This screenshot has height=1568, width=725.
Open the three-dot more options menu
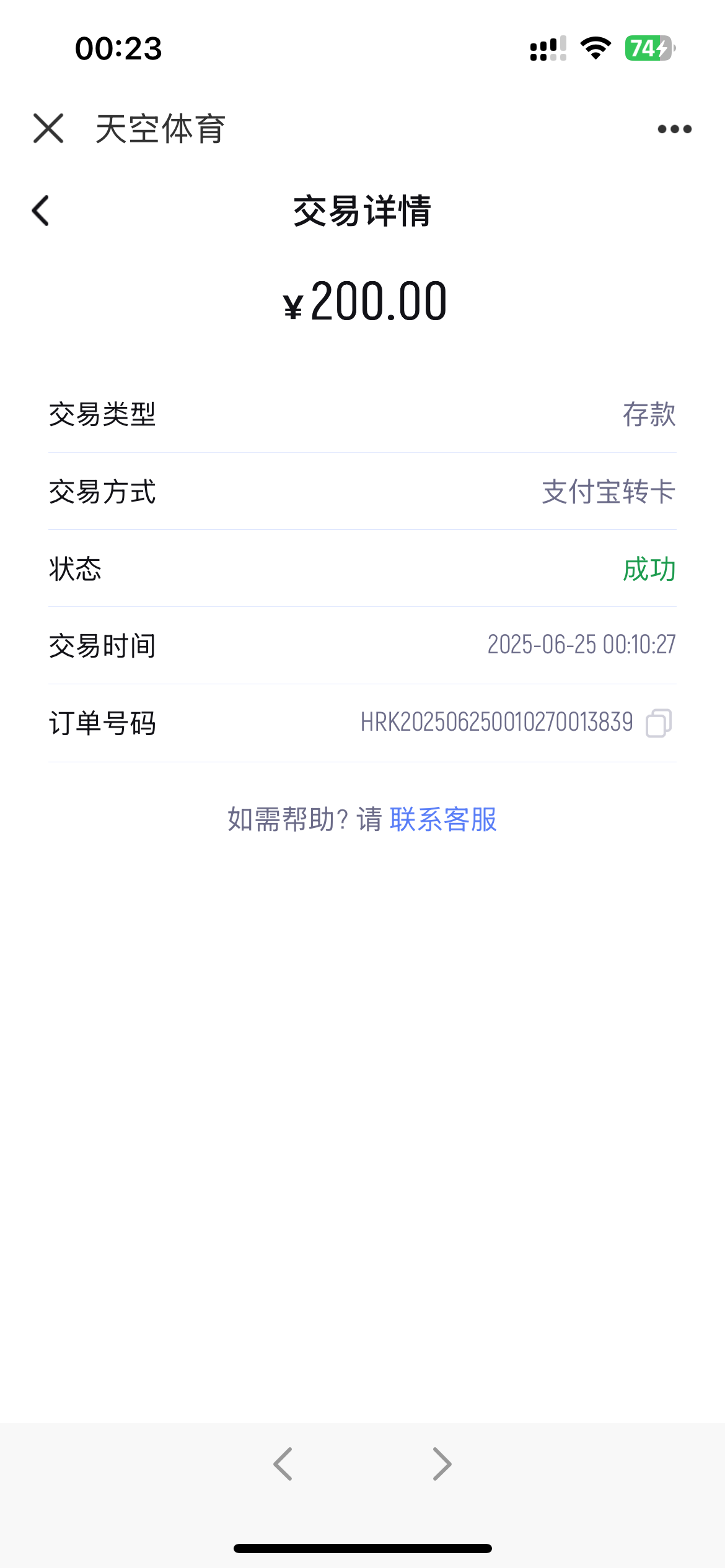pos(674,129)
